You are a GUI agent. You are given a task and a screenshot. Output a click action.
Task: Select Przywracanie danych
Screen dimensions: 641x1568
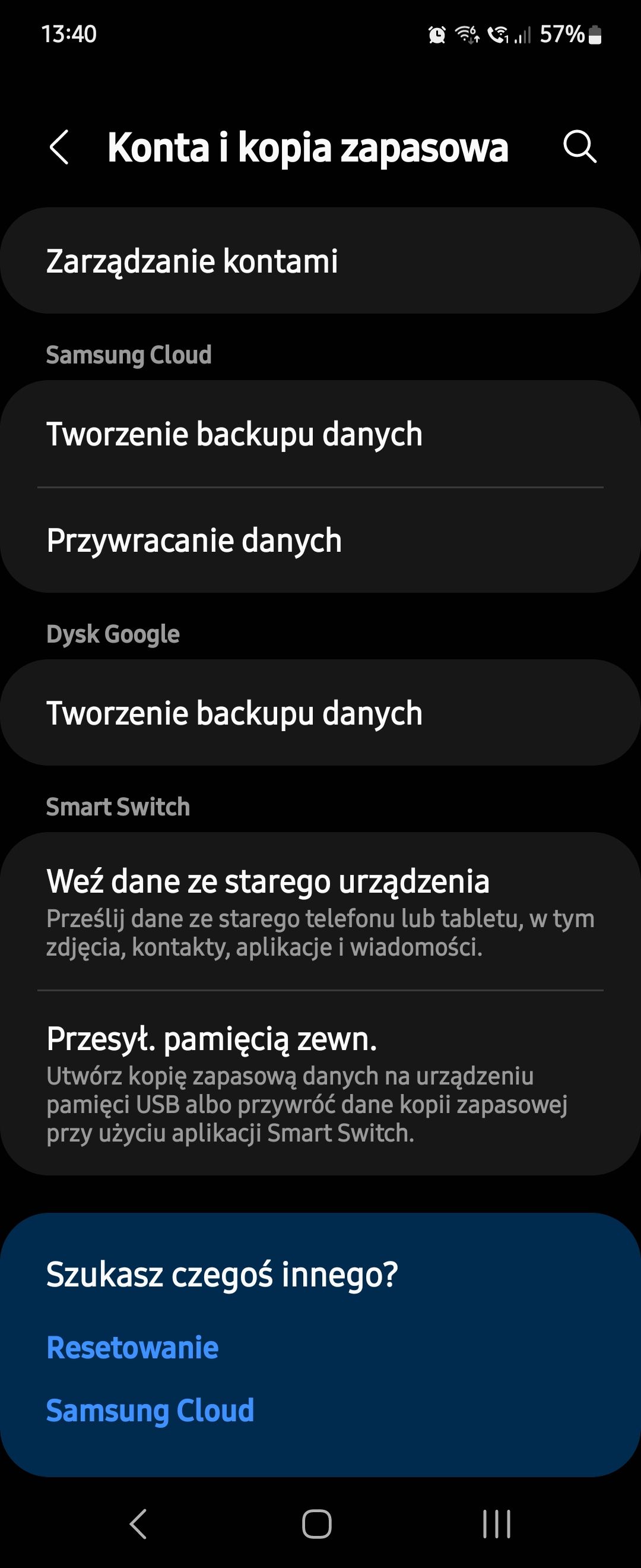(320, 539)
